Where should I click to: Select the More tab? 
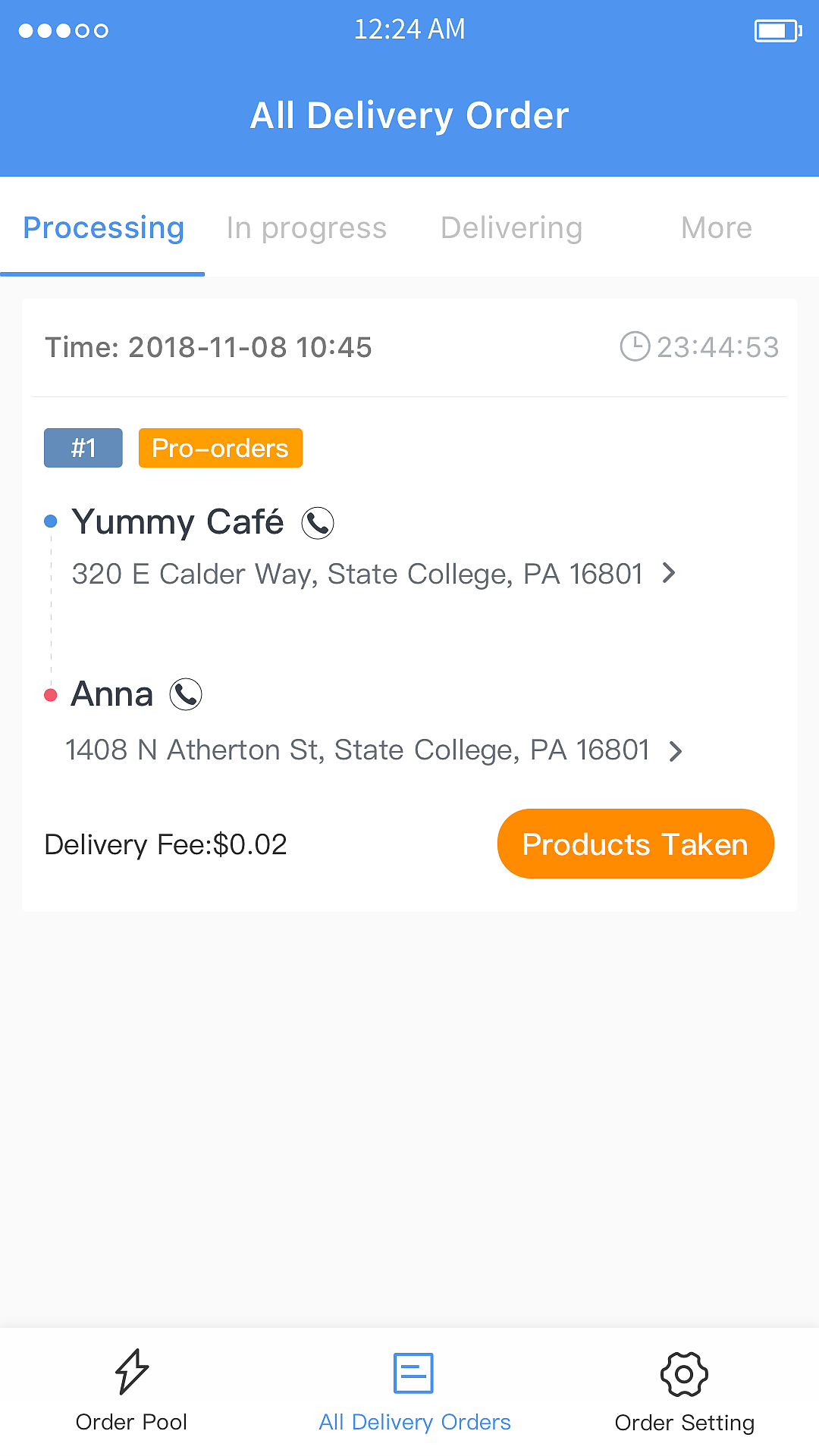click(x=716, y=228)
